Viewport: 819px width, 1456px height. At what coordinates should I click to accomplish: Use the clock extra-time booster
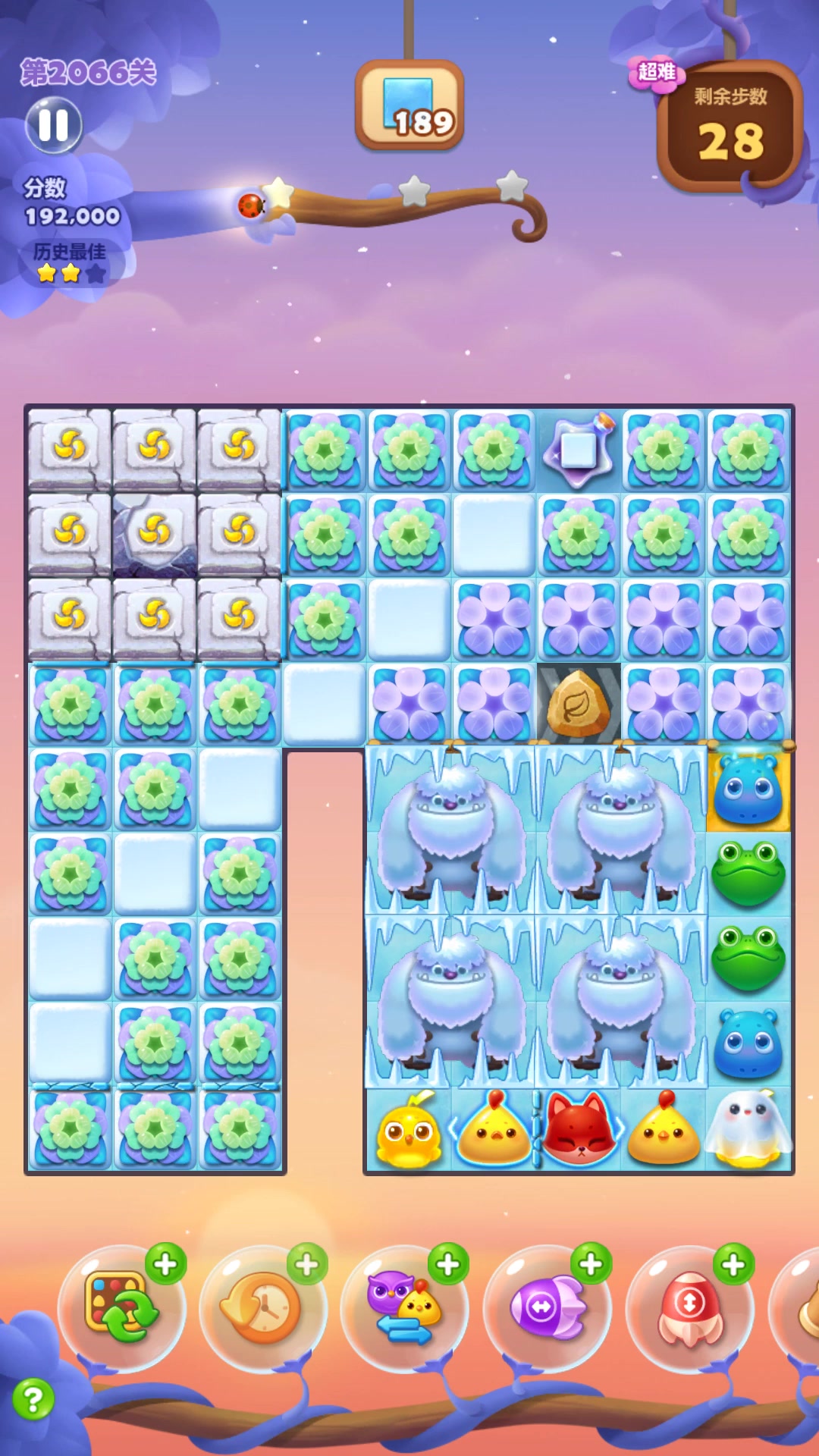(262, 1307)
